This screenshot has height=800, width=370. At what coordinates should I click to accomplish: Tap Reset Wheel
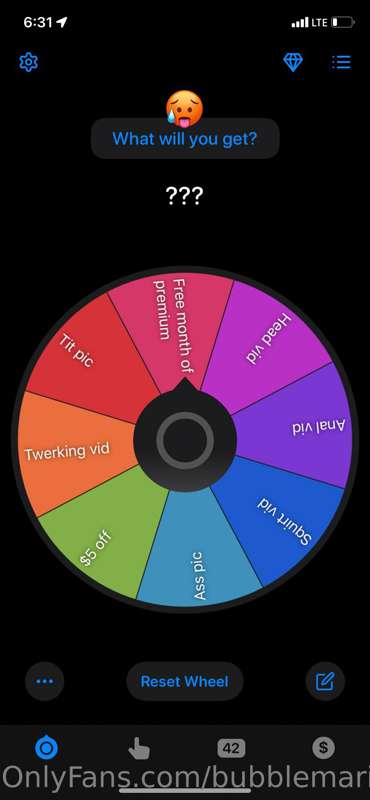tap(185, 681)
